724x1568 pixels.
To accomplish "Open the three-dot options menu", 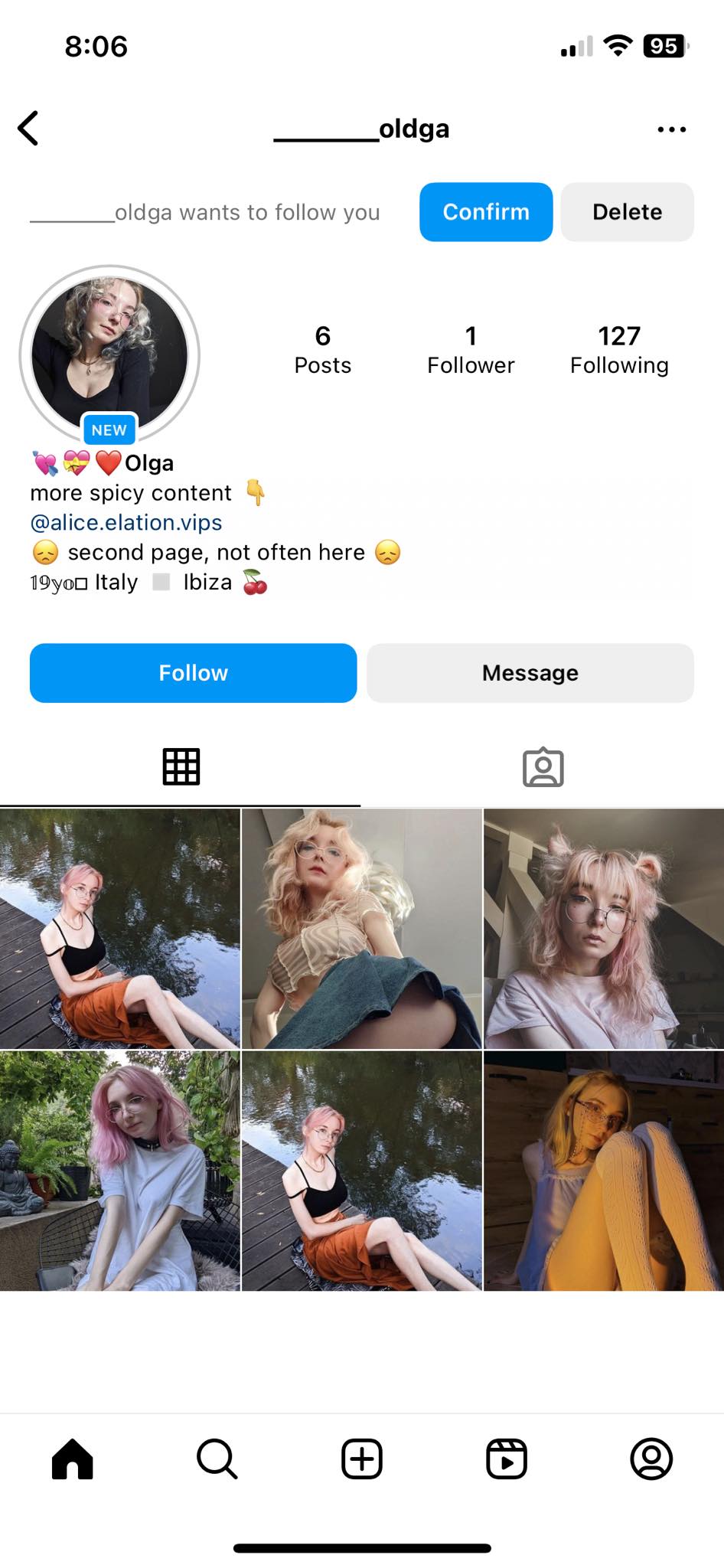I will click(671, 129).
